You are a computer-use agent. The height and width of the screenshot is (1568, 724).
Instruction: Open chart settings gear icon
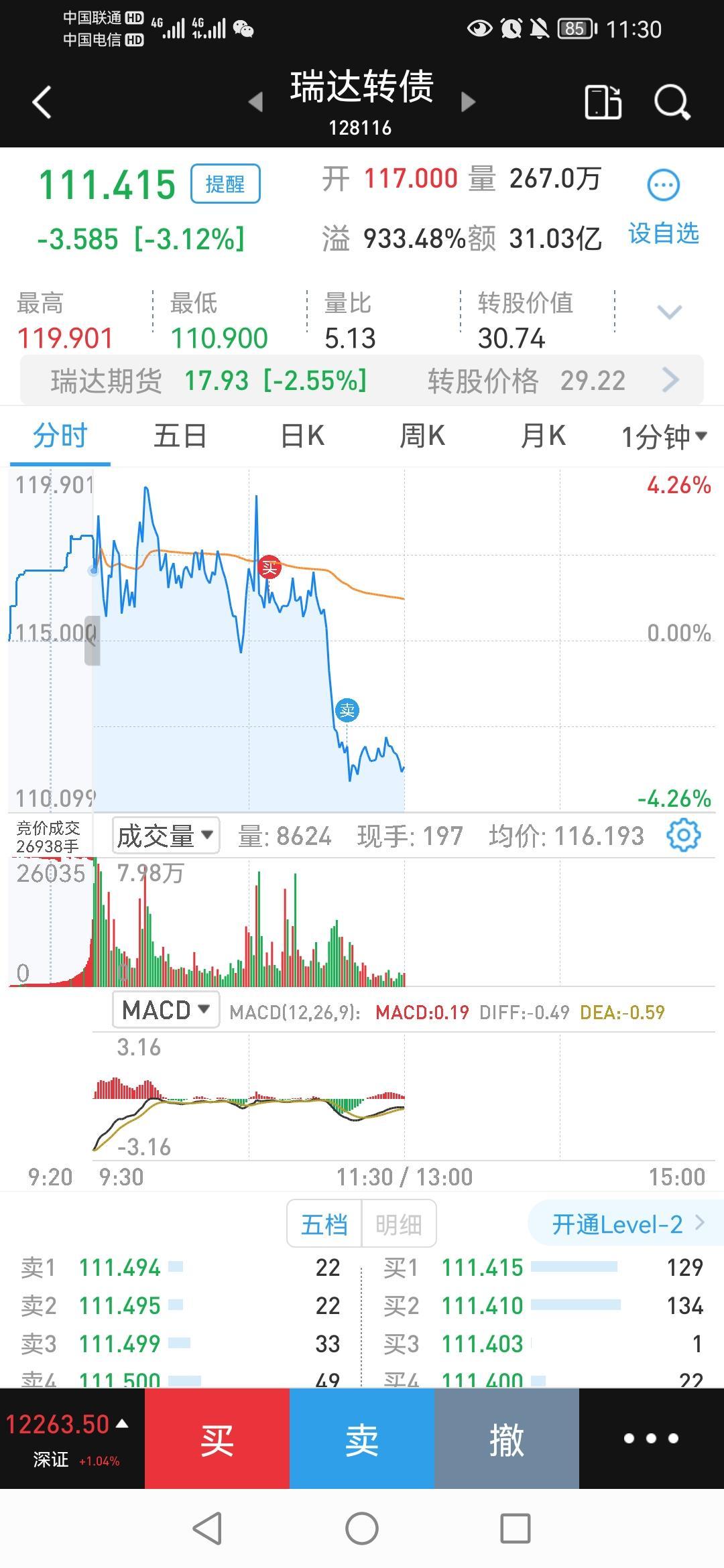(x=684, y=836)
